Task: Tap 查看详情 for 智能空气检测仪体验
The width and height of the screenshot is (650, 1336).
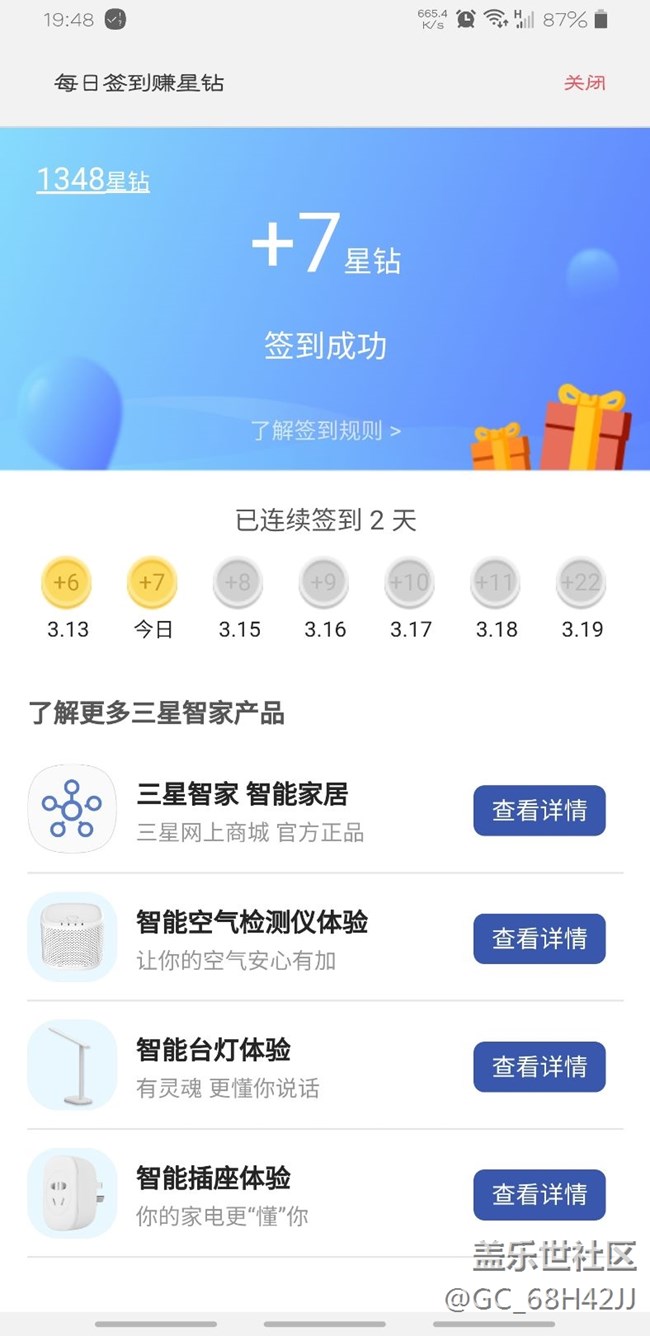Action: [539, 938]
